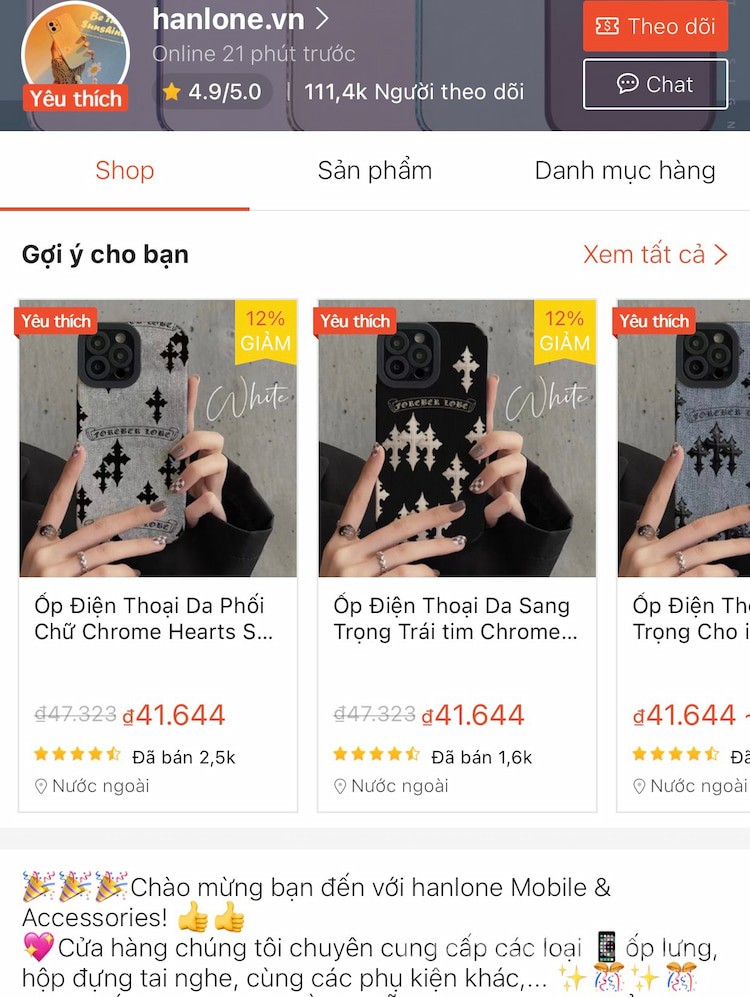
Task: Open the hanlone.vn shop profile
Action: (240, 18)
